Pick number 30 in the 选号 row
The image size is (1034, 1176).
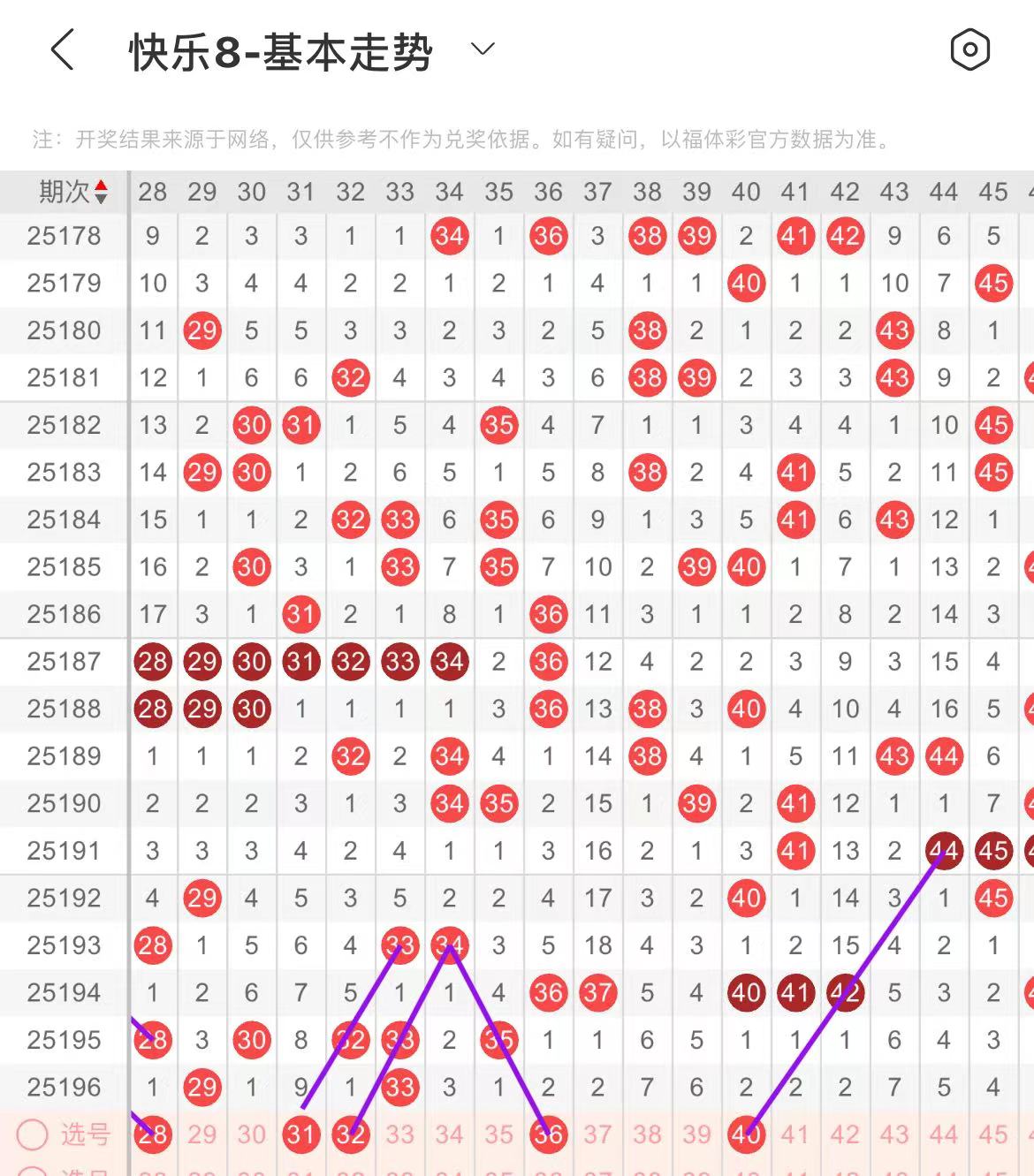point(252,1134)
